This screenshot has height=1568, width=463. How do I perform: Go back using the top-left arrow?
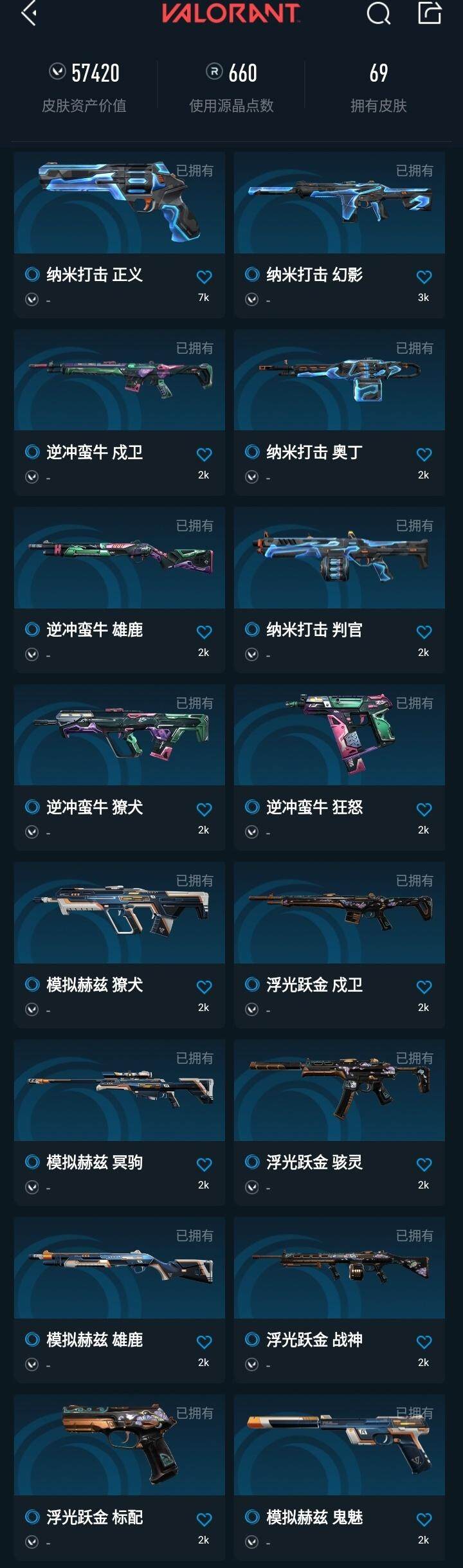pyautogui.click(x=29, y=13)
